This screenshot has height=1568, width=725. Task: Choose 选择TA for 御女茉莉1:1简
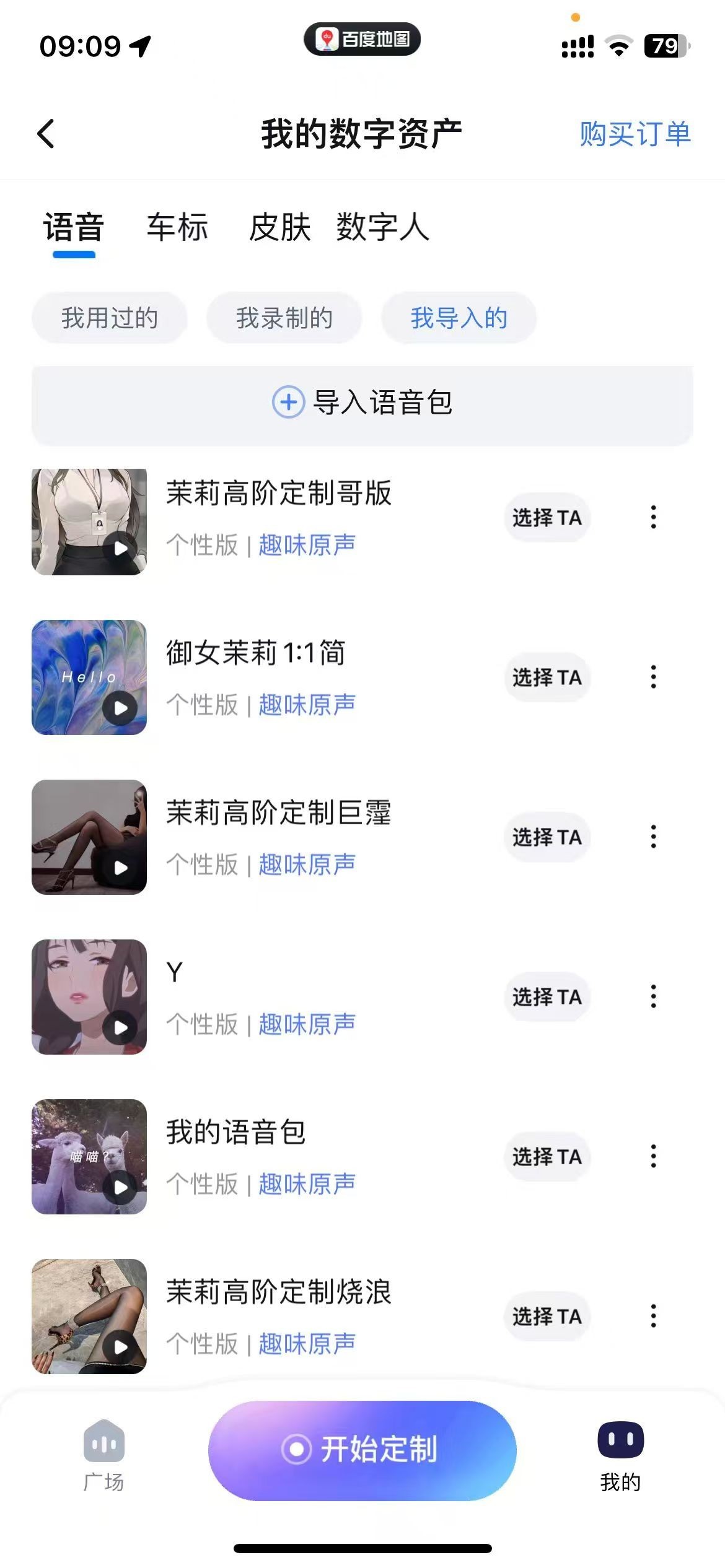pyautogui.click(x=547, y=677)
